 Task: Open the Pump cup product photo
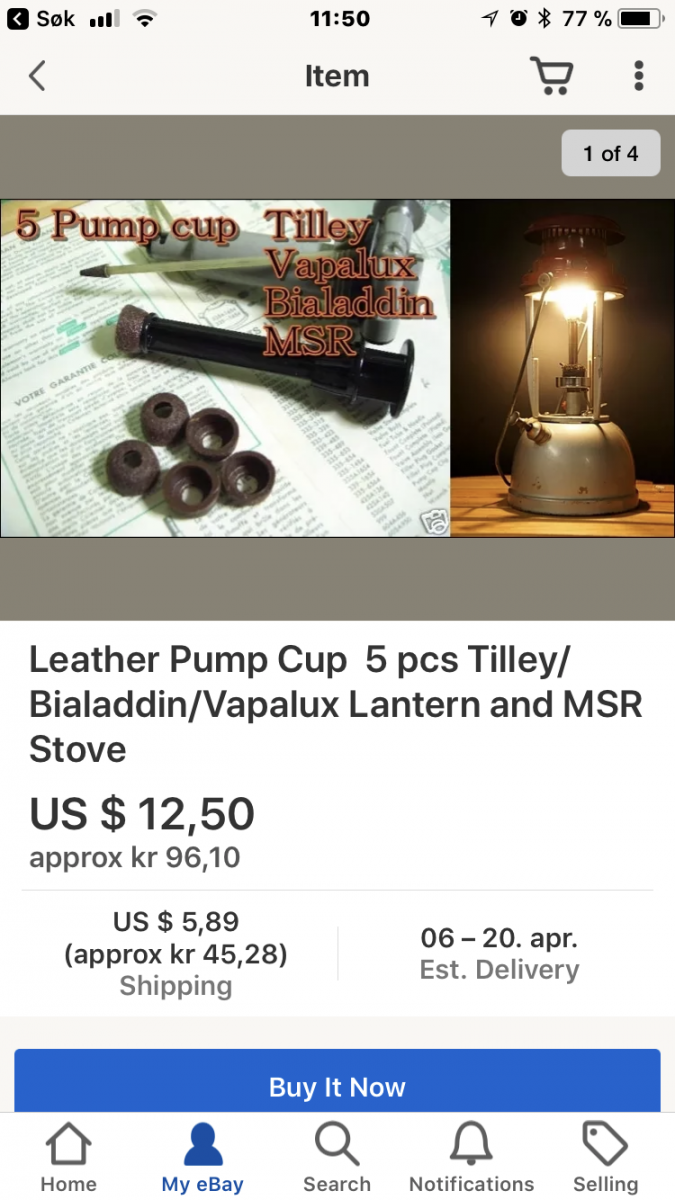tap(225, 368)
